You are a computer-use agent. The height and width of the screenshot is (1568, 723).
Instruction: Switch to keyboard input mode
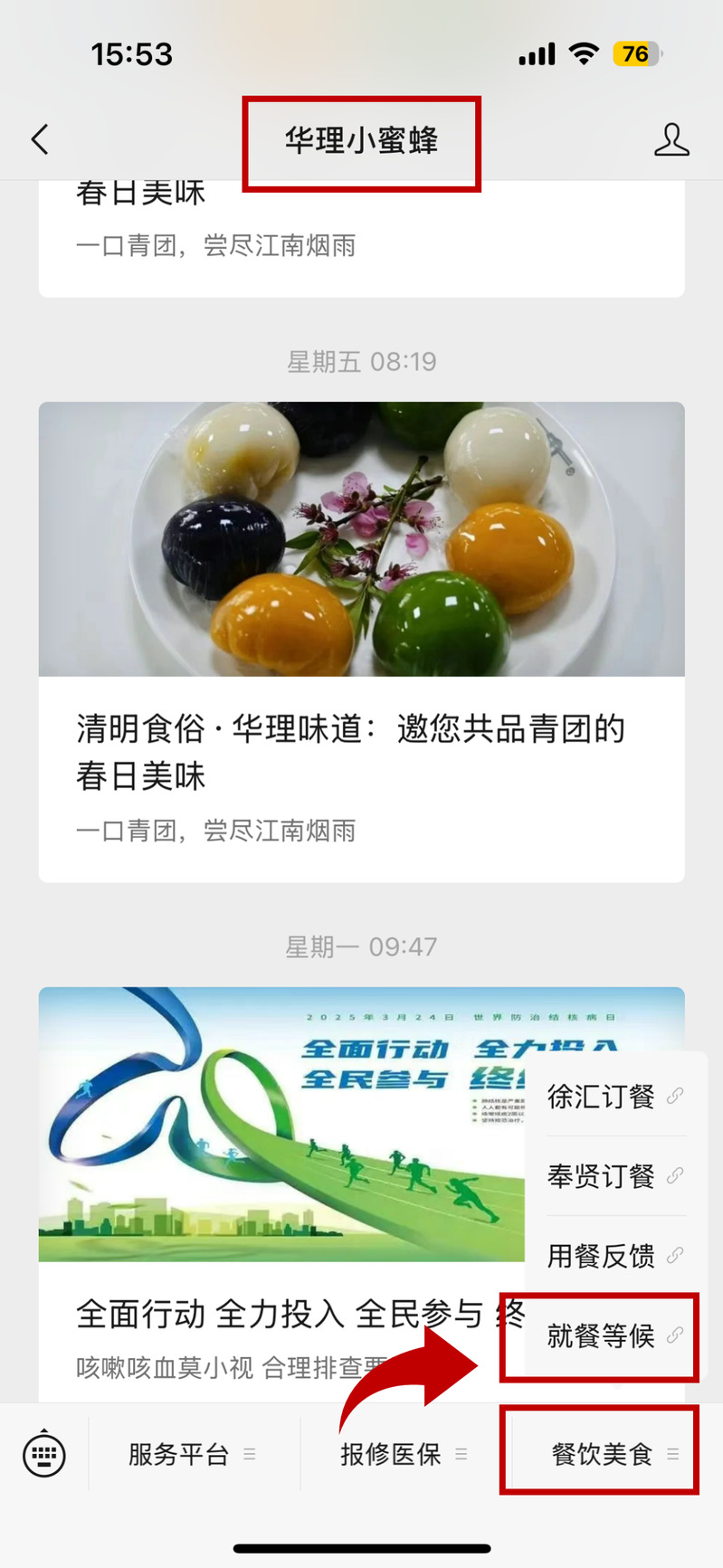(43, 1455)
